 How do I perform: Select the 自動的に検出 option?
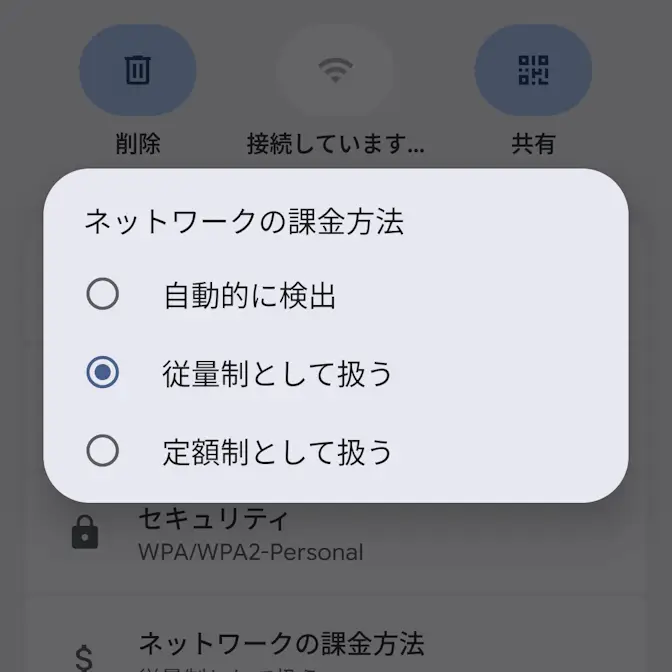[x=103, y=295]
